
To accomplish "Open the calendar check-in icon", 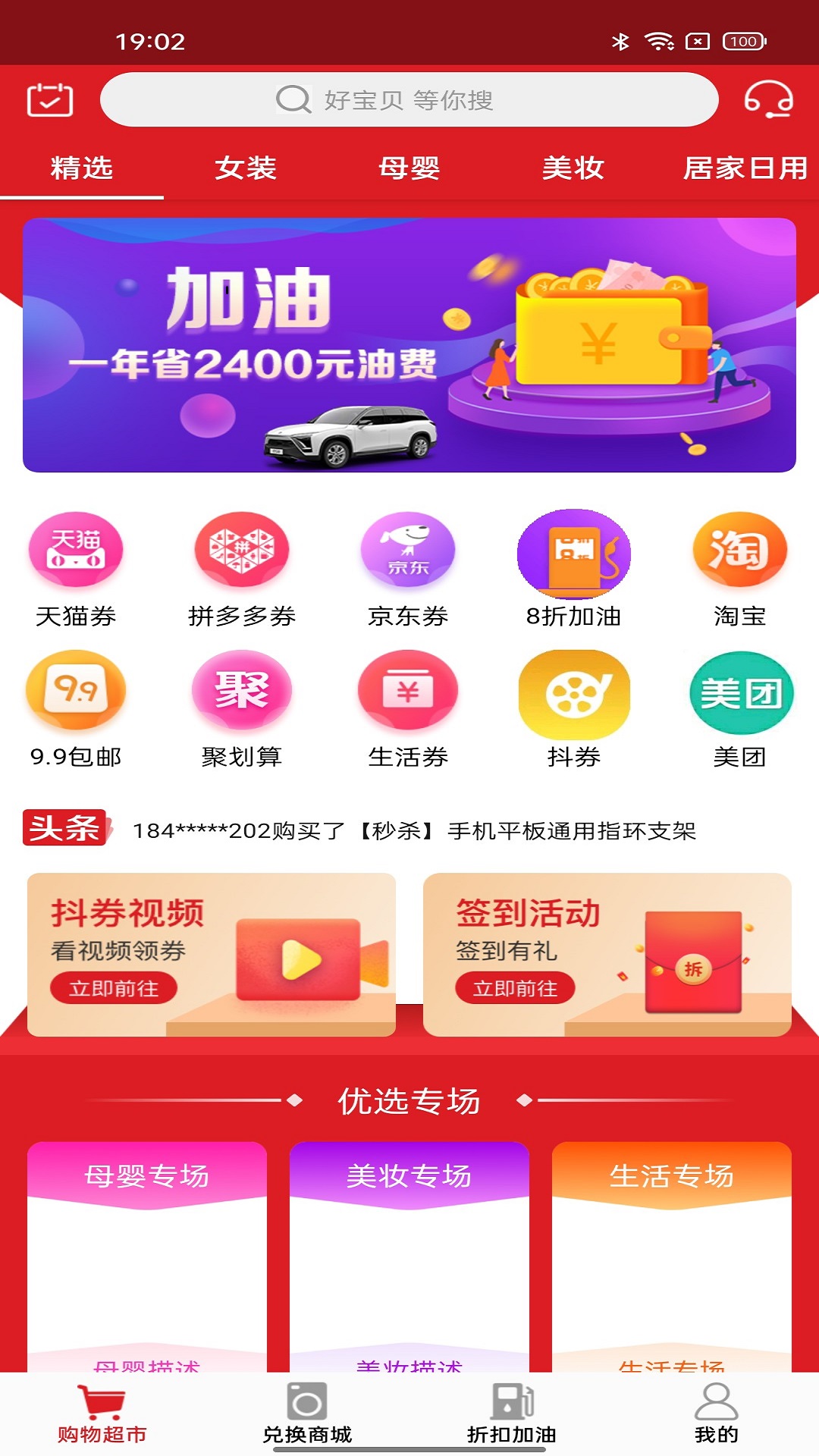I will click(50, 99).
